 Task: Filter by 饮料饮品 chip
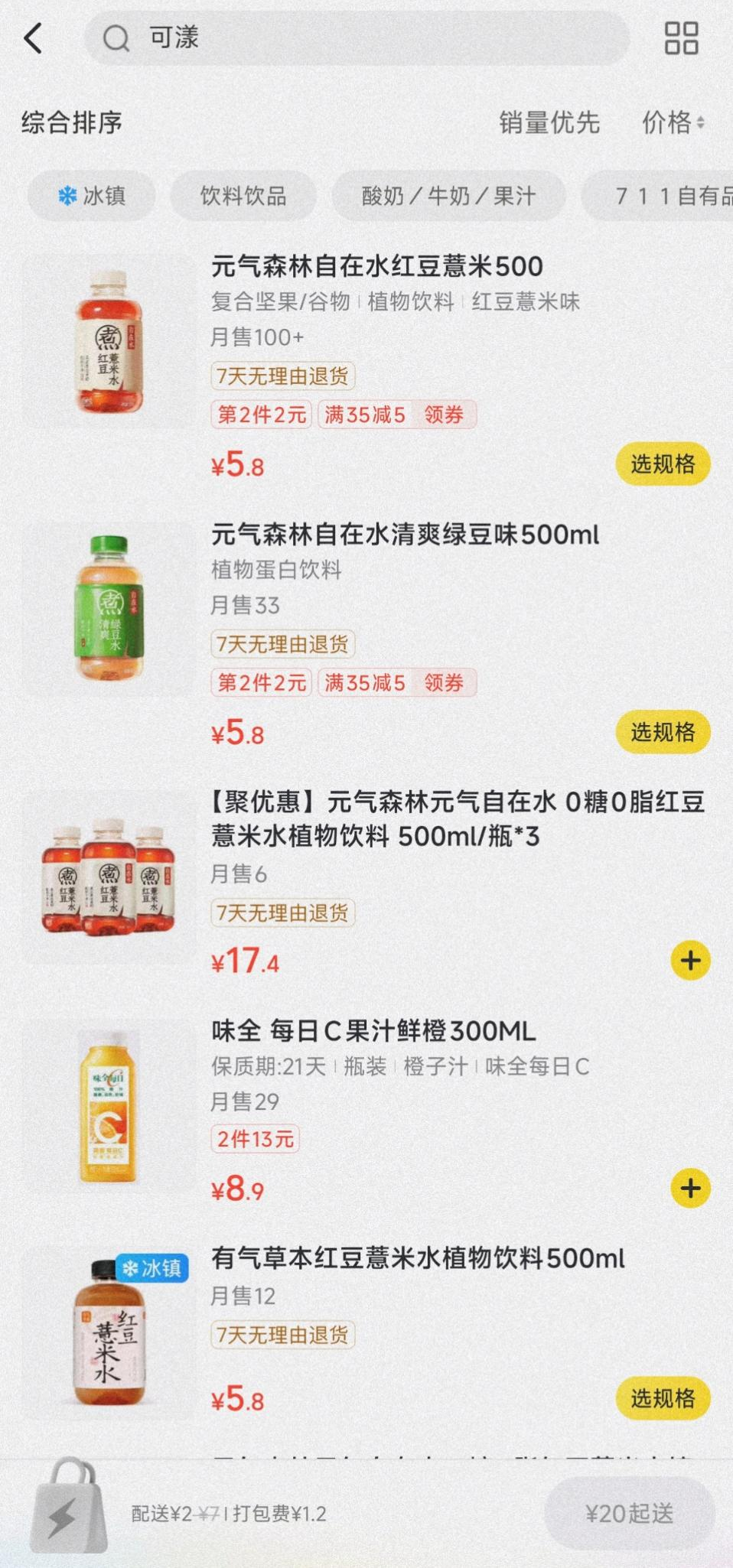pos(243,196)
